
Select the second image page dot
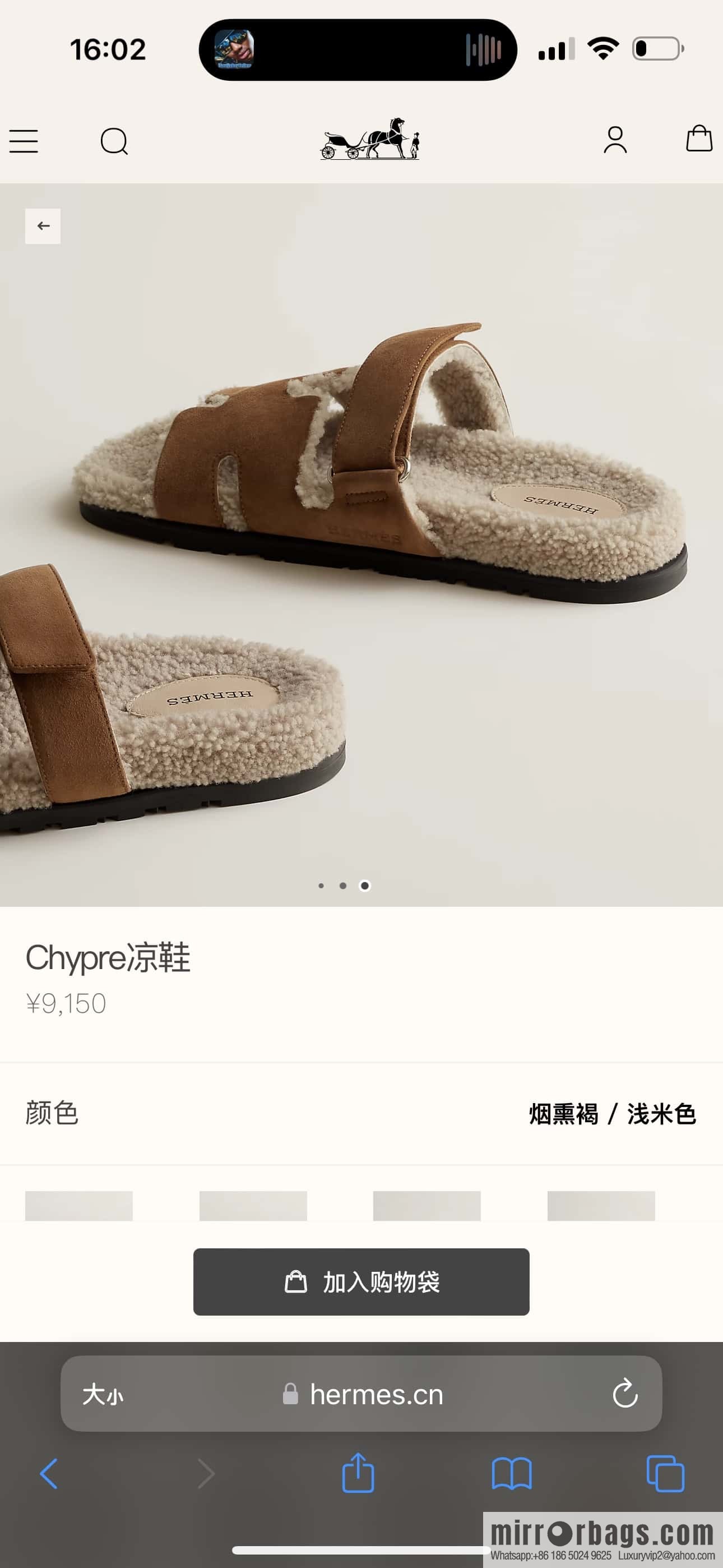click(x=342, y=886)
